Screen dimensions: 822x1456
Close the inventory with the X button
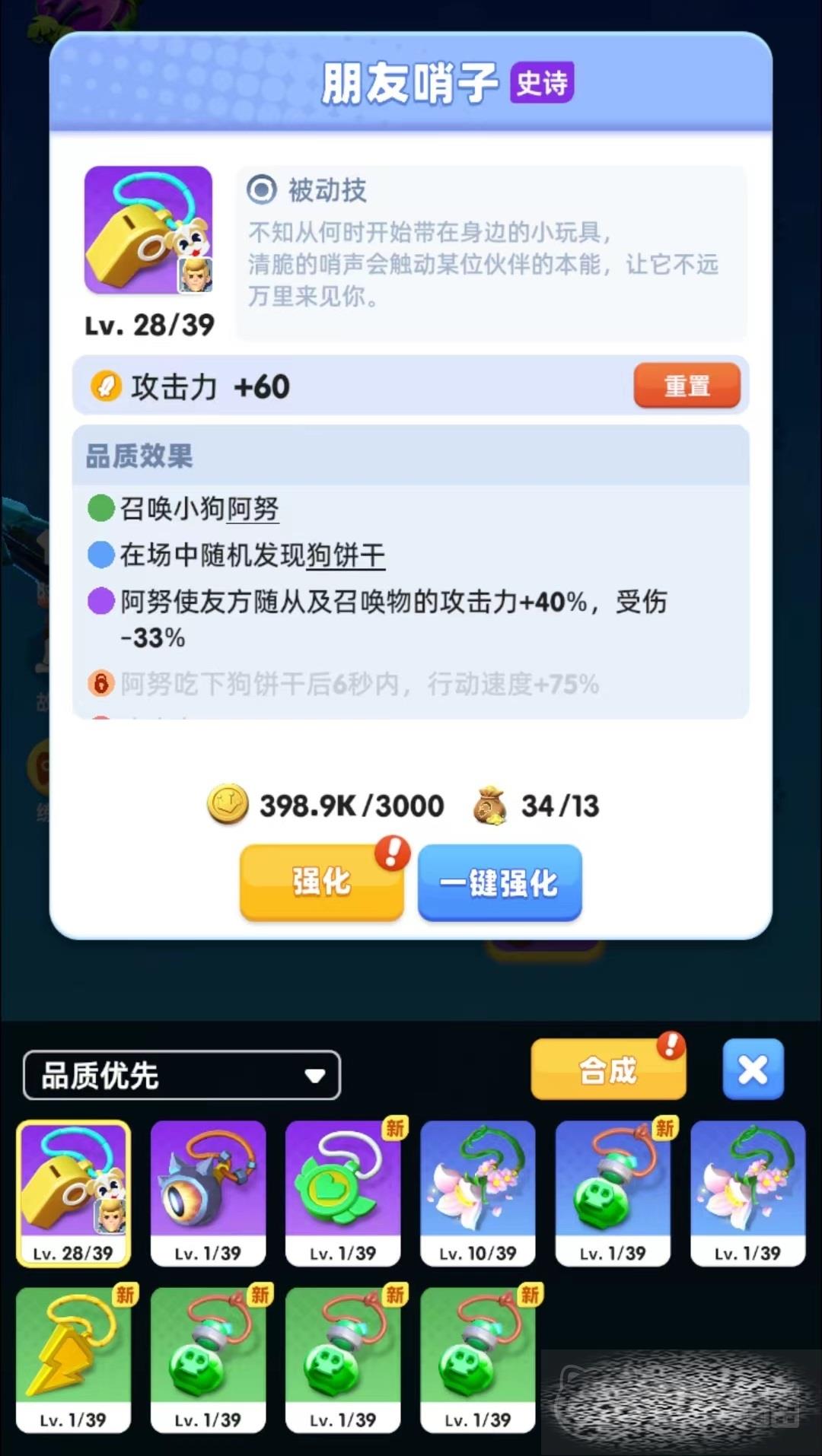(752, 1070)
